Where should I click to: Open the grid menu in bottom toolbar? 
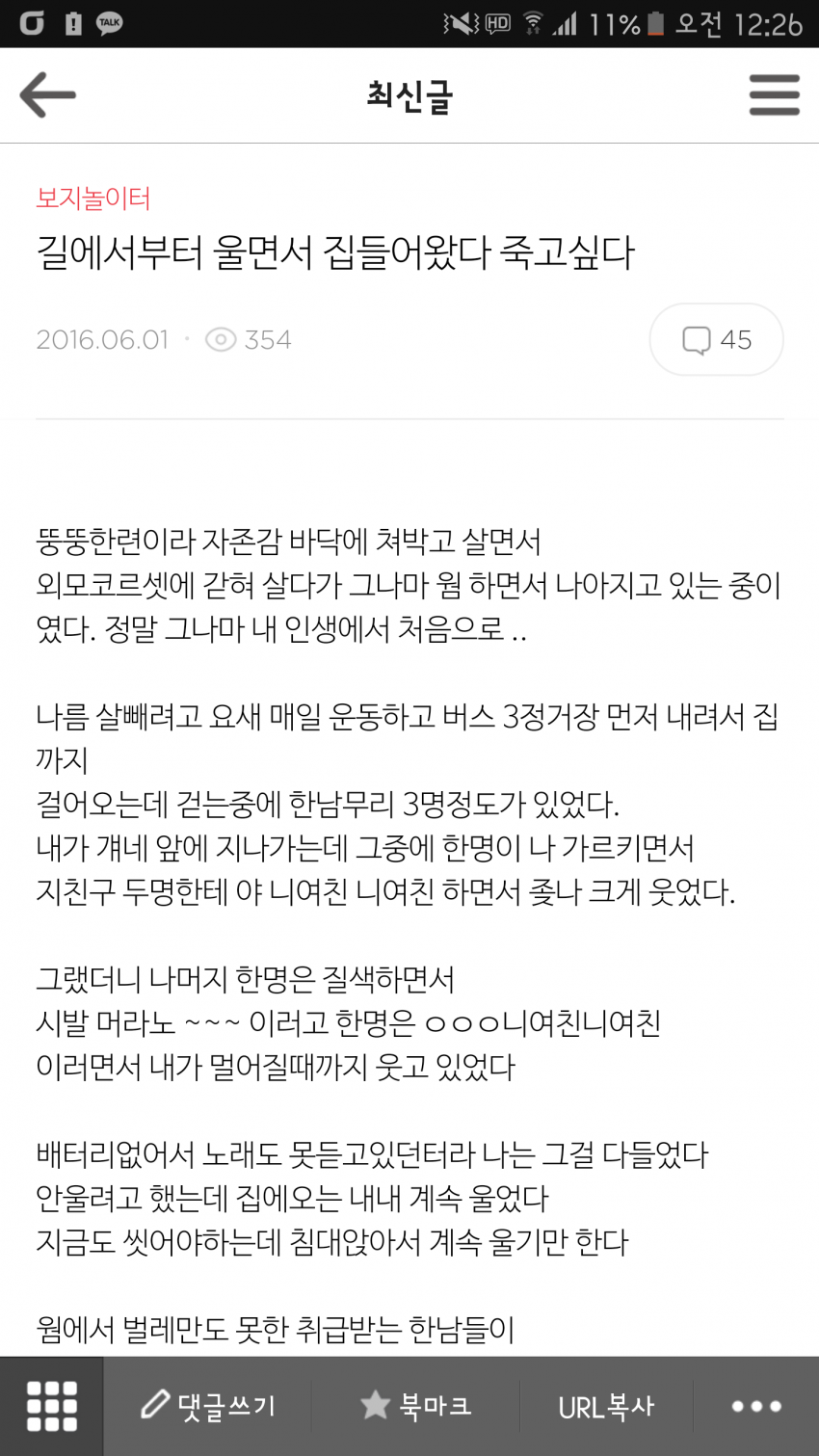[51, 1406]
